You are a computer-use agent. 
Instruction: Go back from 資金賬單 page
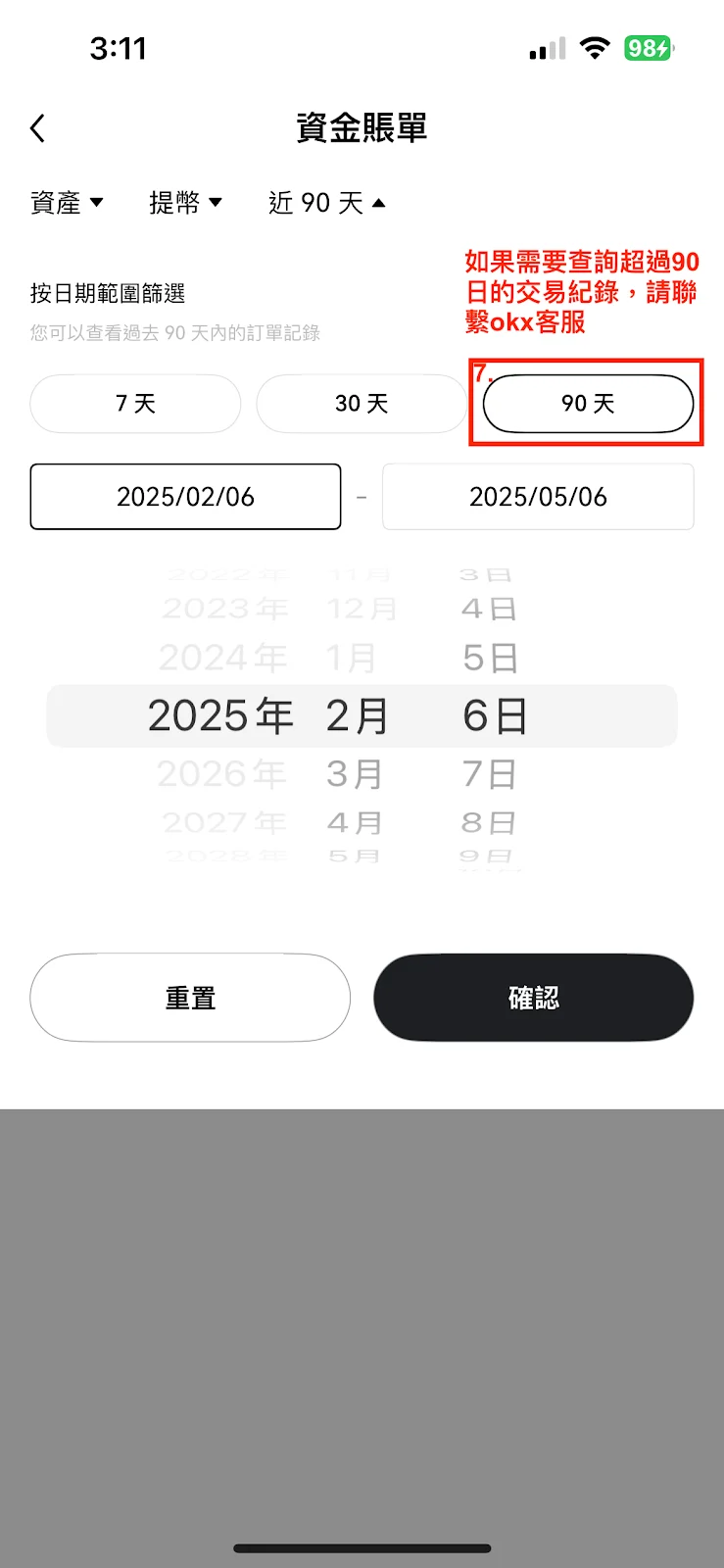[x=38, y=128]
